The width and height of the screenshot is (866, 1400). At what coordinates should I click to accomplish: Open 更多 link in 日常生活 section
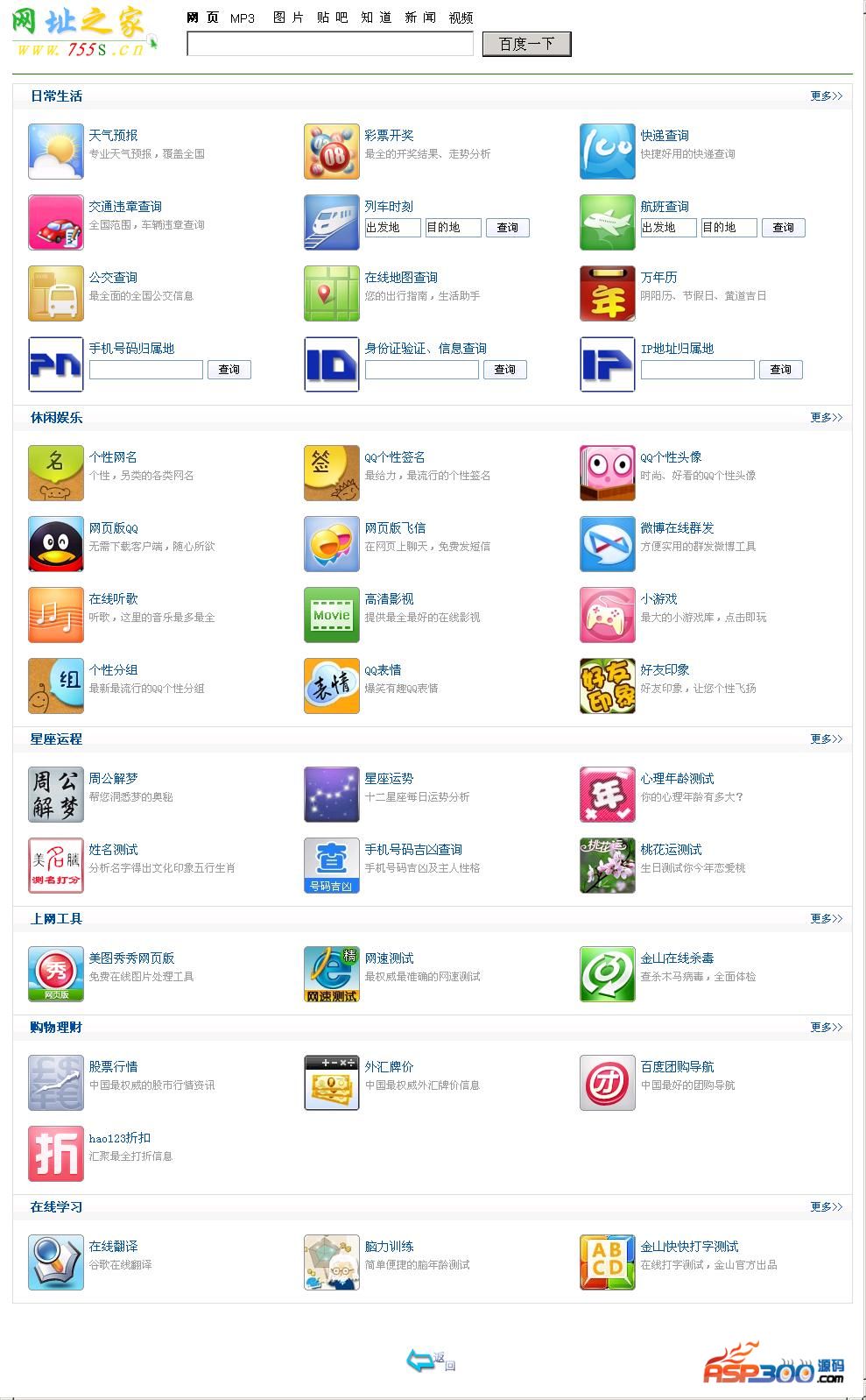point(826,96)
